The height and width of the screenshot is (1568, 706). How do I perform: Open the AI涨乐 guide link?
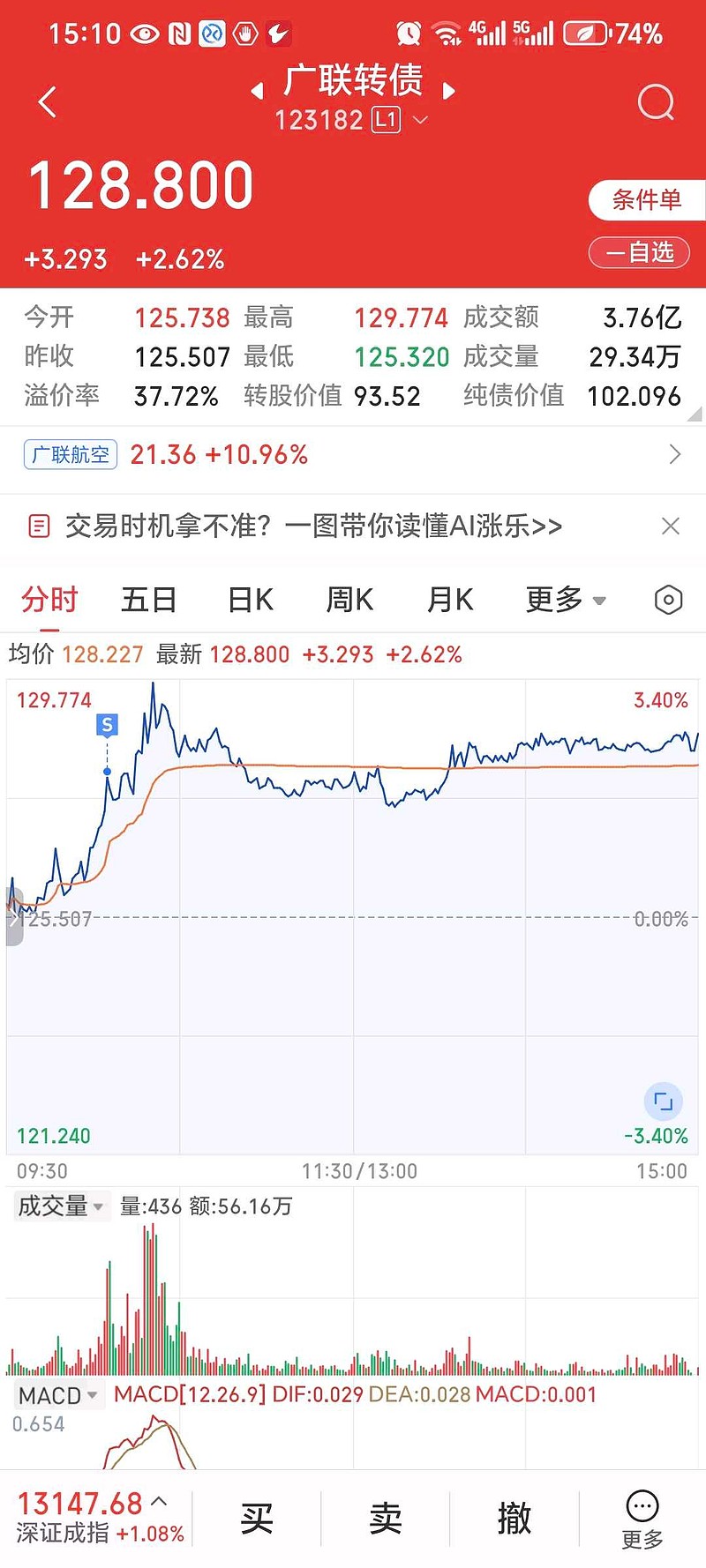click(313, 526)
